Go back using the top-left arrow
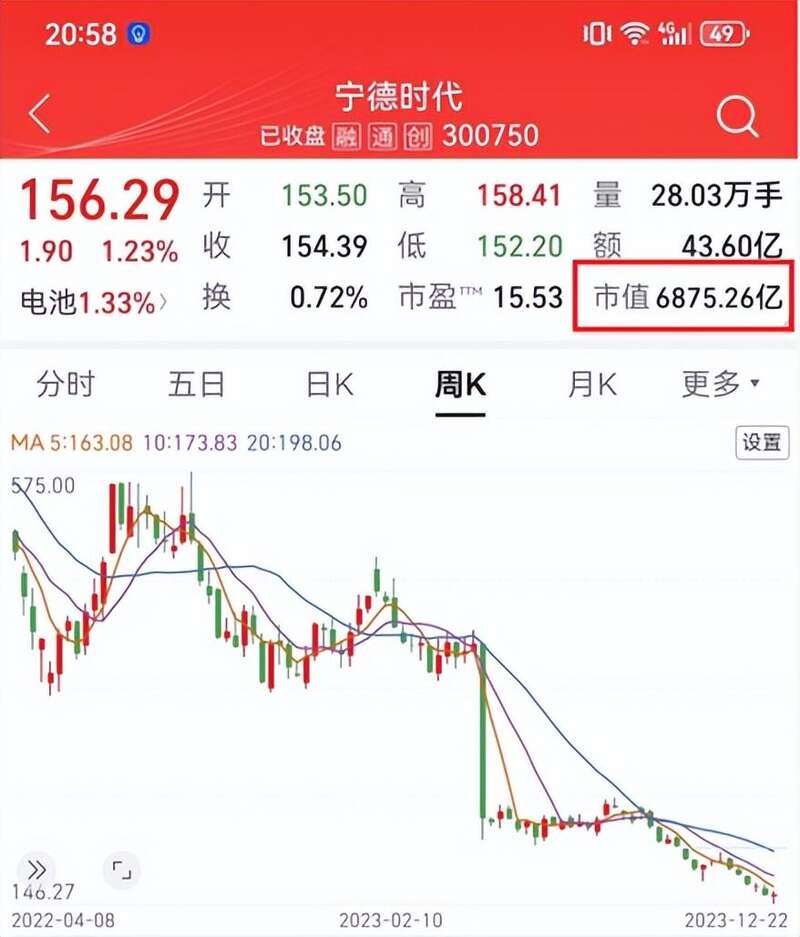Viewport: 800px width, 937px height. pyautogui.click(x=40, y=115)
